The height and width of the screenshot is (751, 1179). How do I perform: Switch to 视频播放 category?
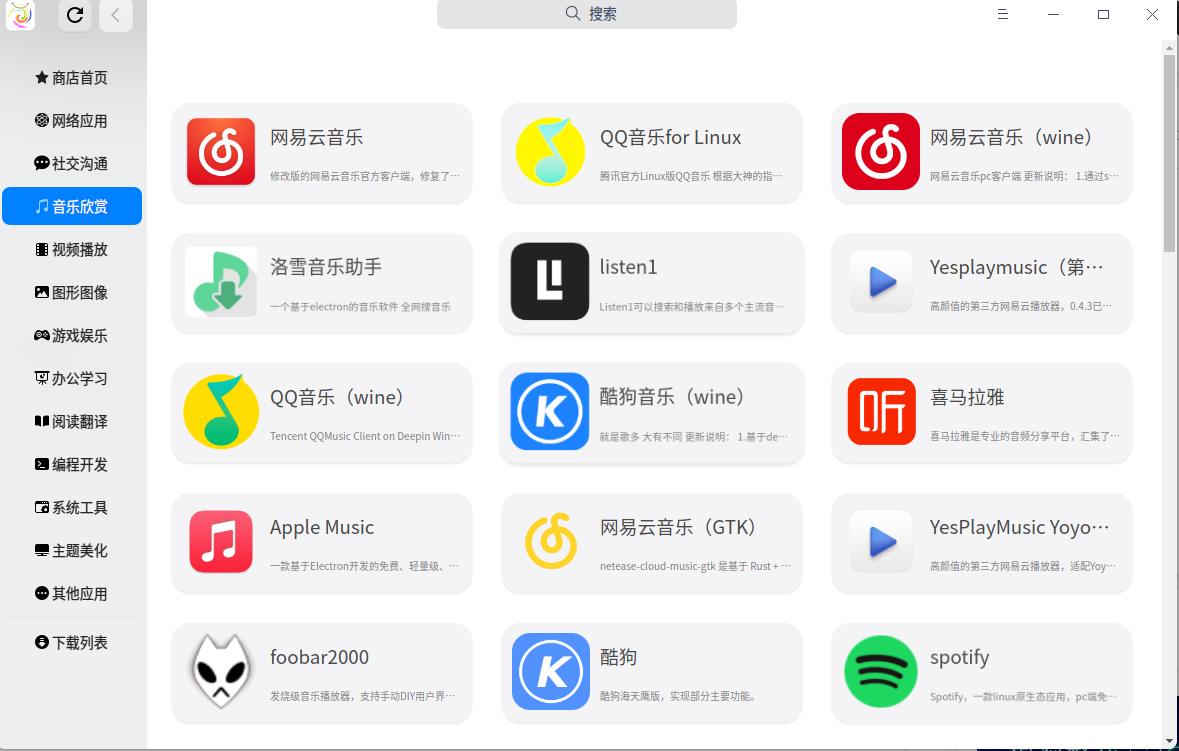(x=72, y=250)
